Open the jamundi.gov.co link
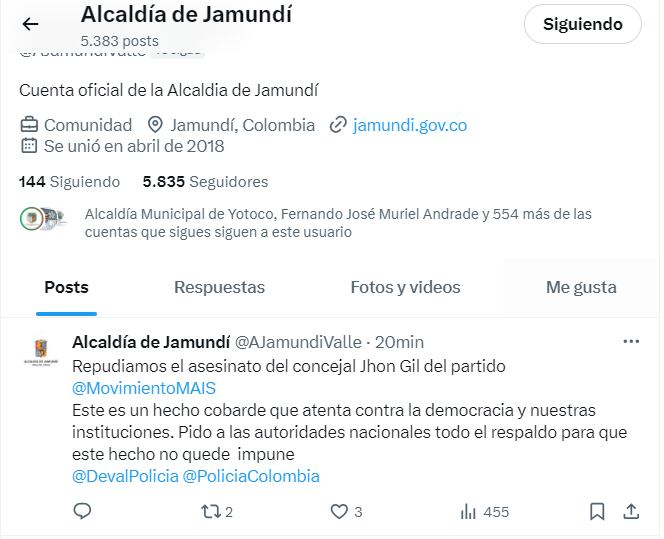The width and height of the screenshot is (664, 539). [x=410, y=125]
